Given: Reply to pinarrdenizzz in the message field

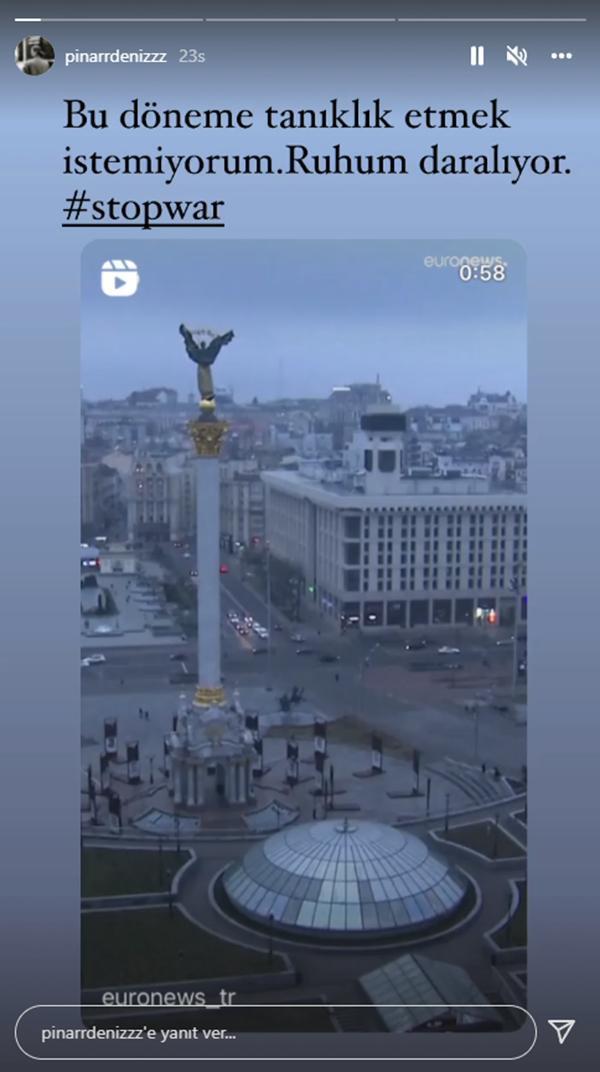Looking at the screenshot, I should click(x=275, y=1032).
